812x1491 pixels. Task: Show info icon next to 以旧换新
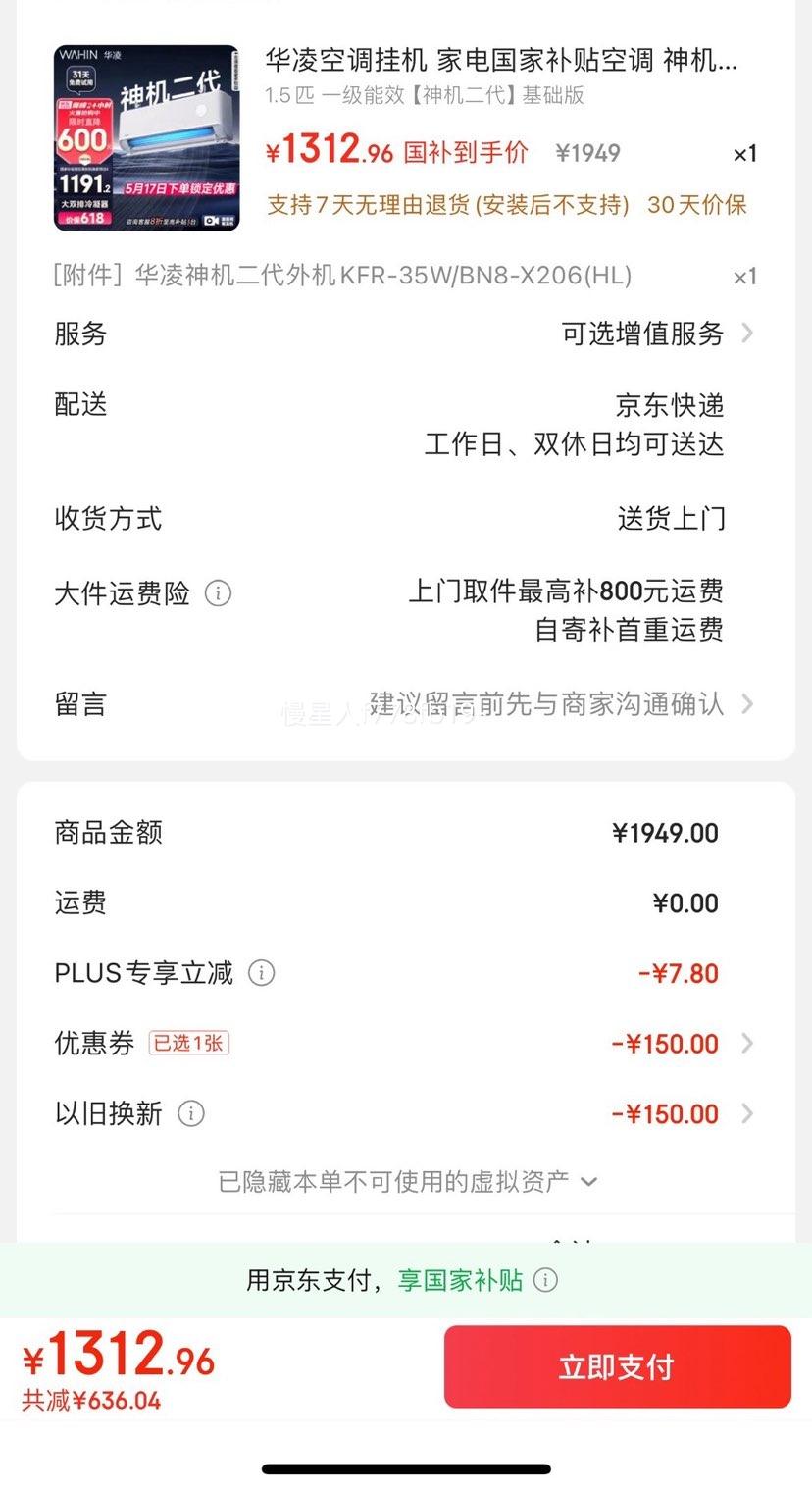tap(190, 1114)
